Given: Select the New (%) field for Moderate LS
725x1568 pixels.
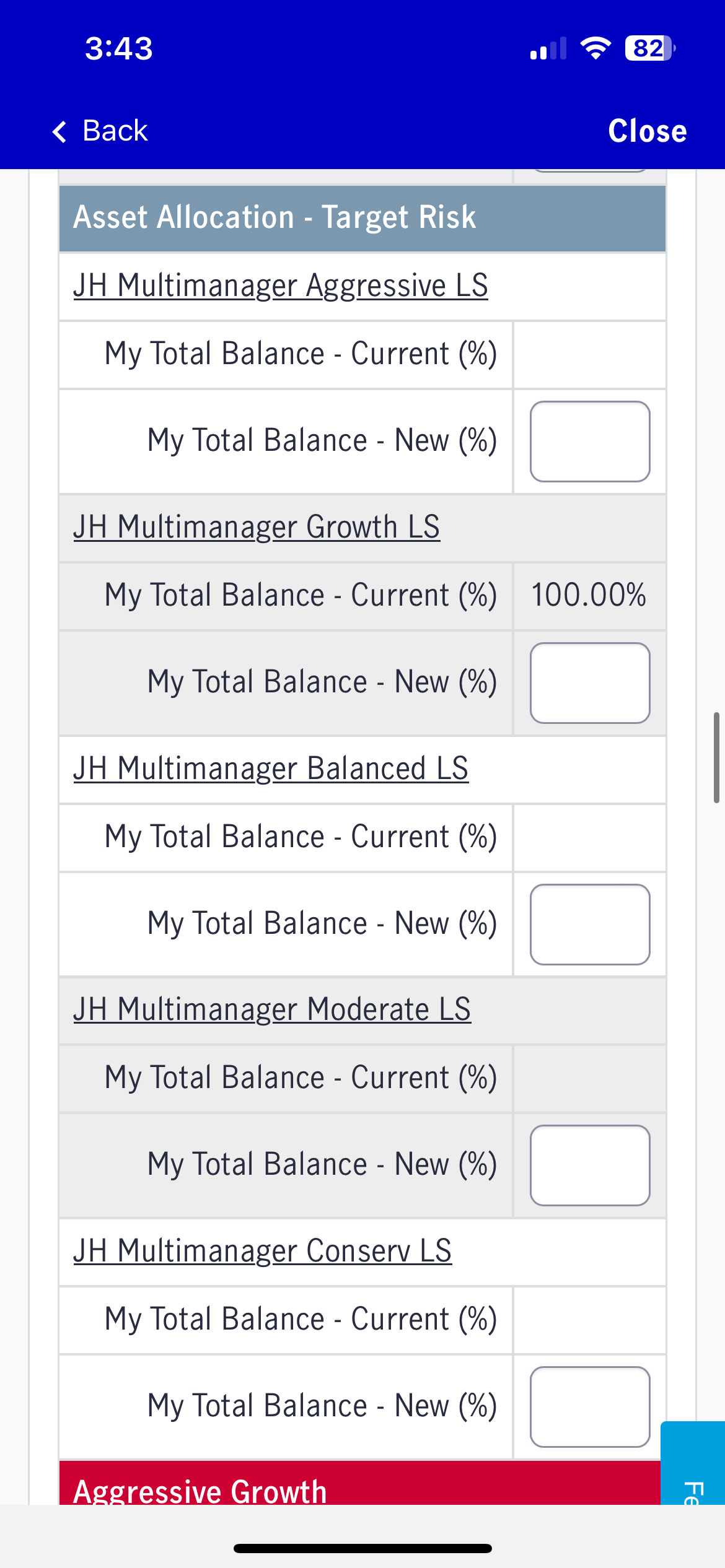Looking at the screenshot, I should coord(589,1165).
